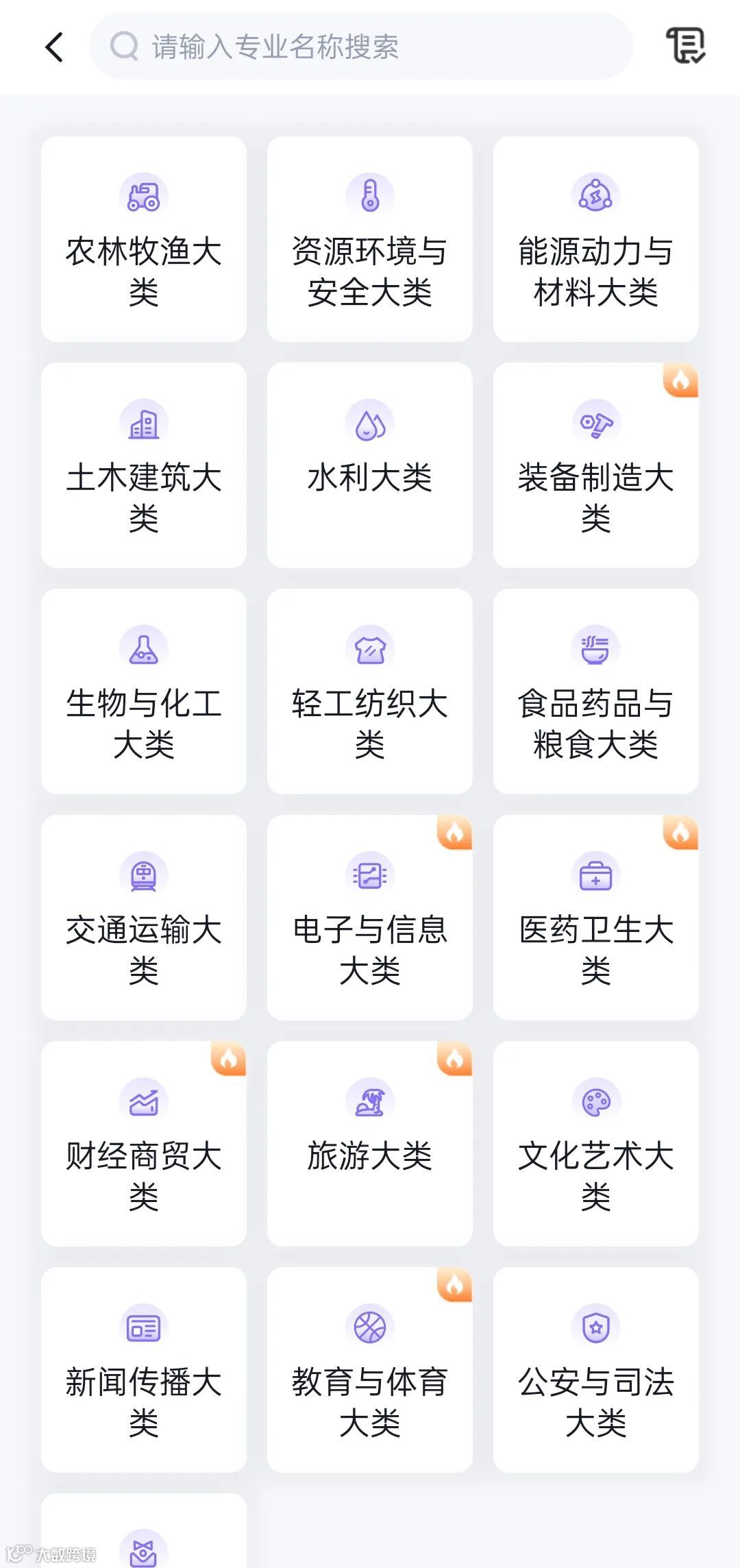
Task: Tap the 新闻传播大类 category
Action: pos(144,1370)
